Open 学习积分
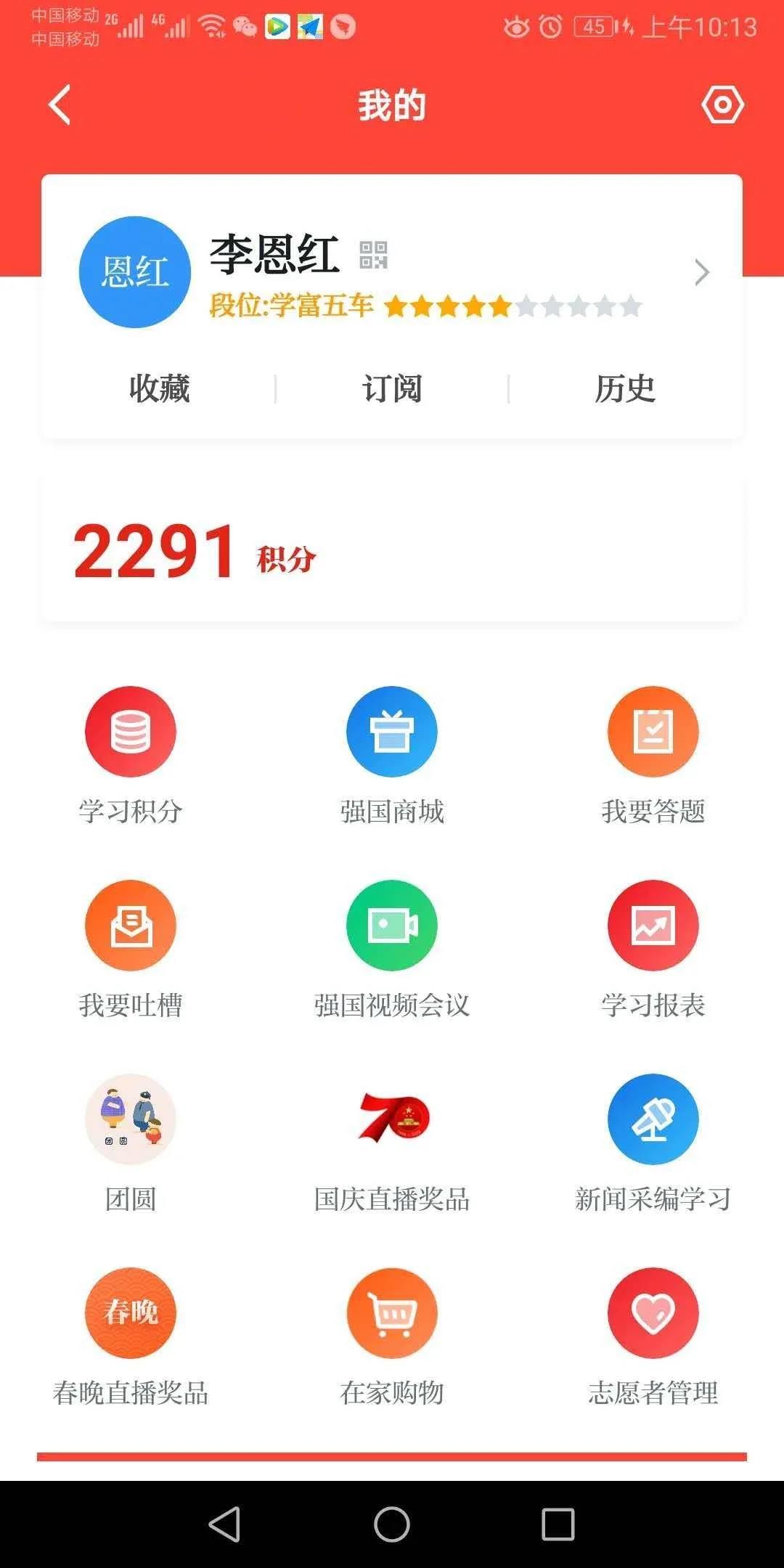Viewport: 784px width, 1568px height. (x=131, y=755)
